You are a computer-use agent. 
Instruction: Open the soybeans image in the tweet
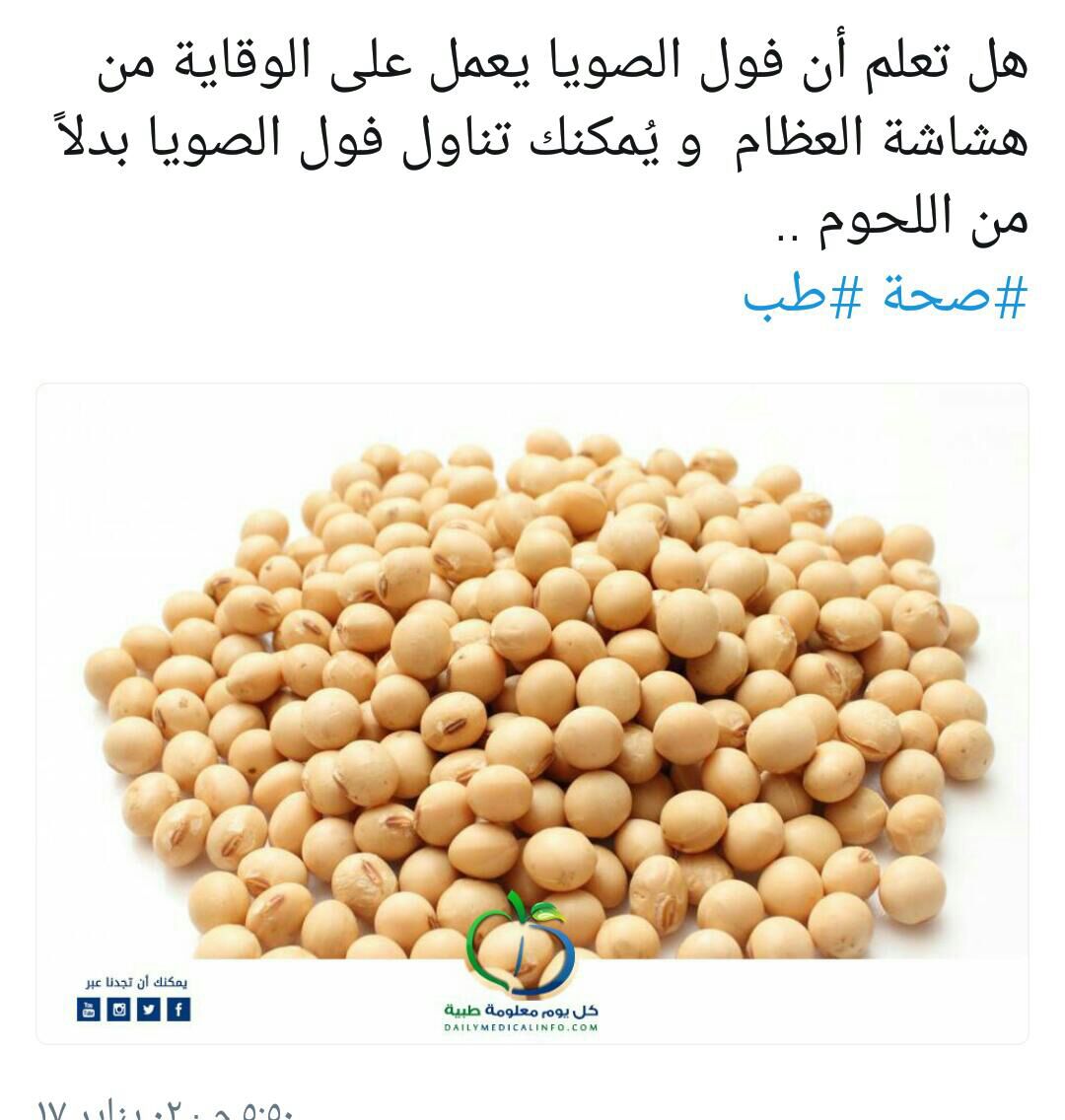coord(532,690)
